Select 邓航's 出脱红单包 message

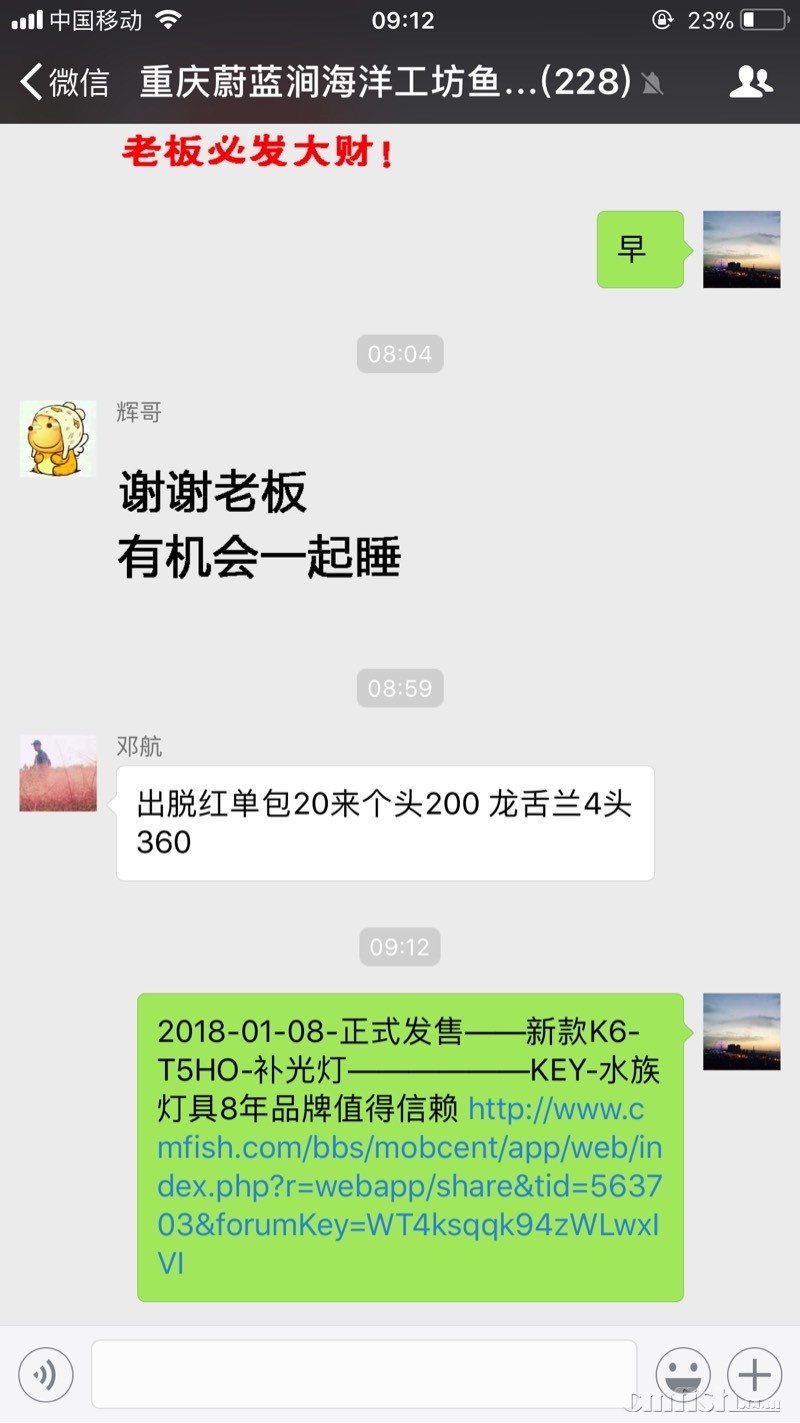(x=385, y=823)
